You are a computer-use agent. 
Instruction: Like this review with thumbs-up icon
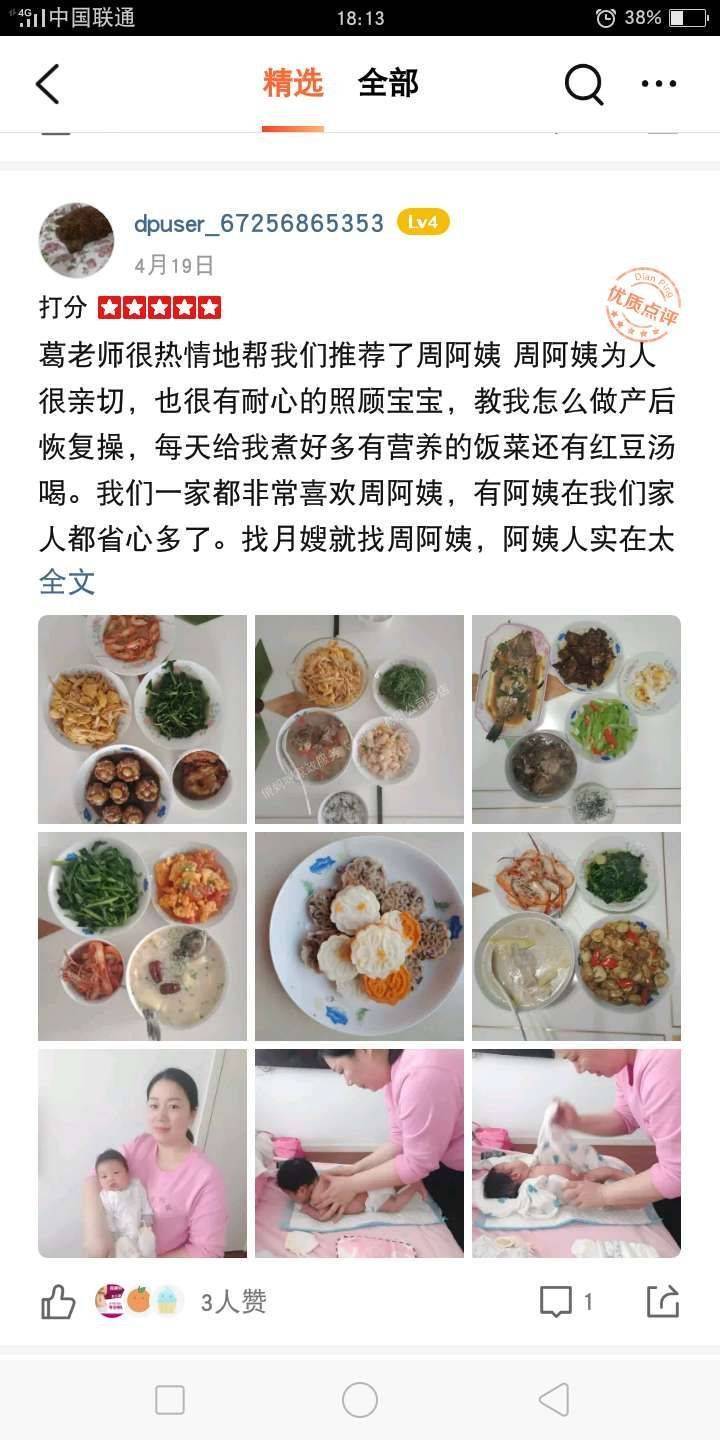pos(58,1302)
